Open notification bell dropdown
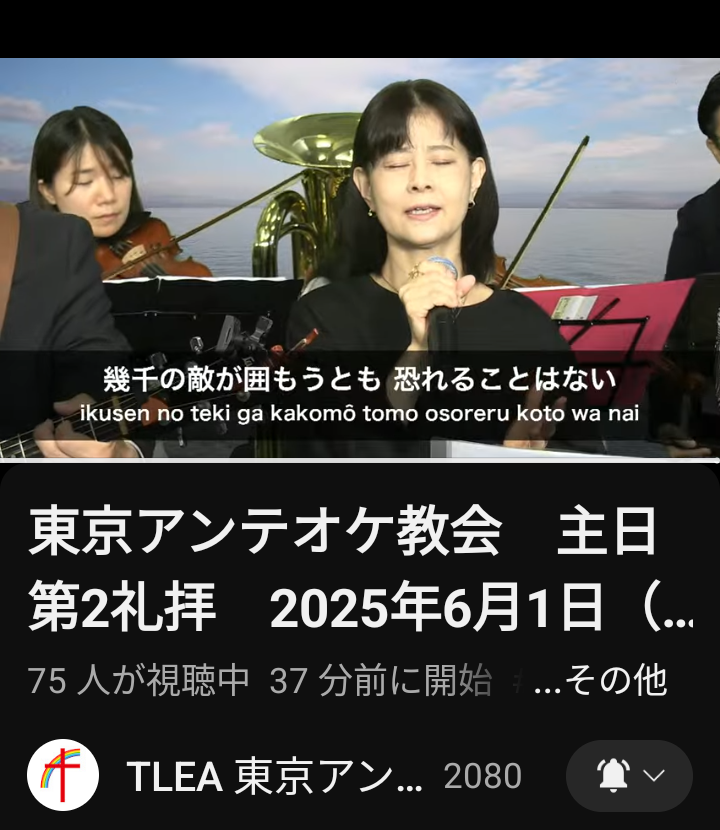Image resolution: width=720 pixels, height=830 pixels. [x=629, y=776]
